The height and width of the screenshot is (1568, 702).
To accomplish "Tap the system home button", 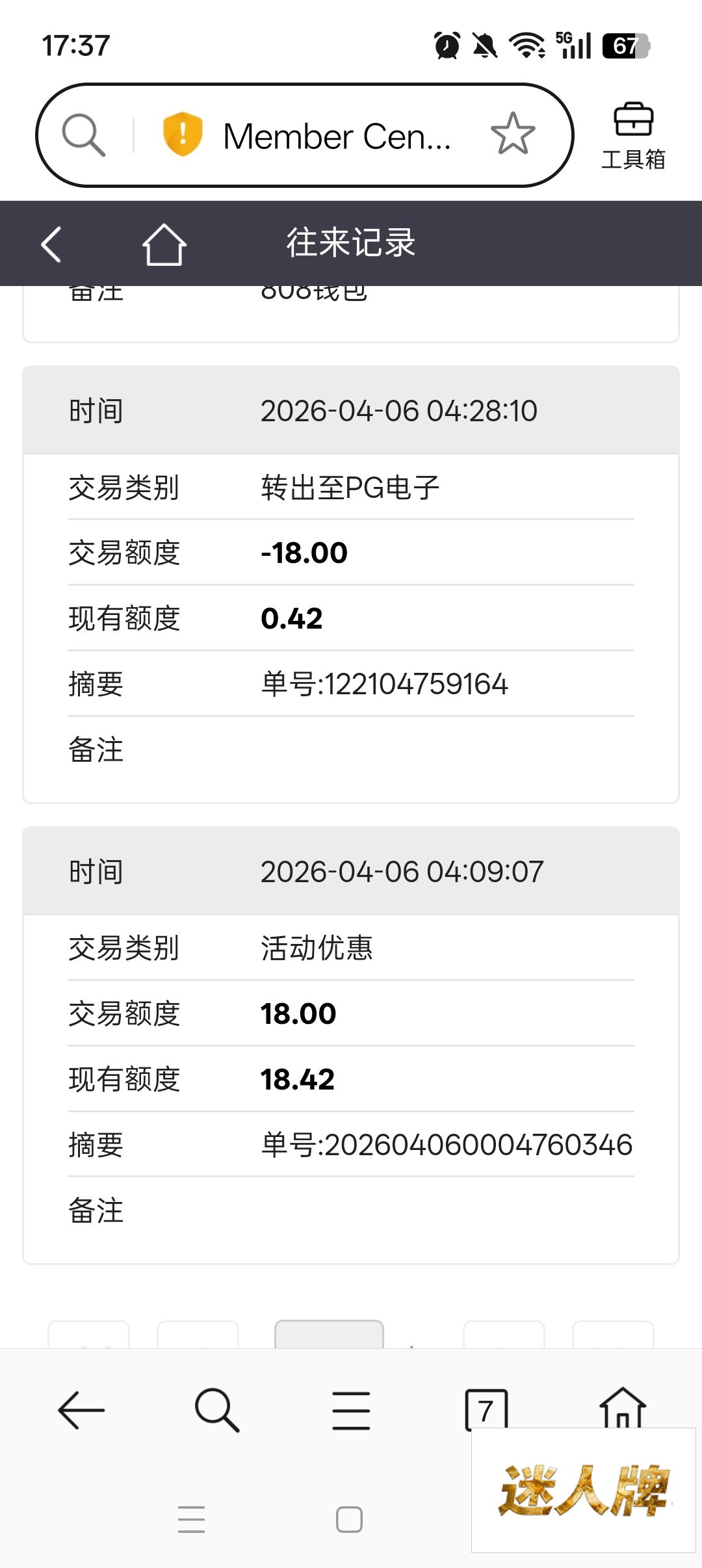I will point(349,1519).
